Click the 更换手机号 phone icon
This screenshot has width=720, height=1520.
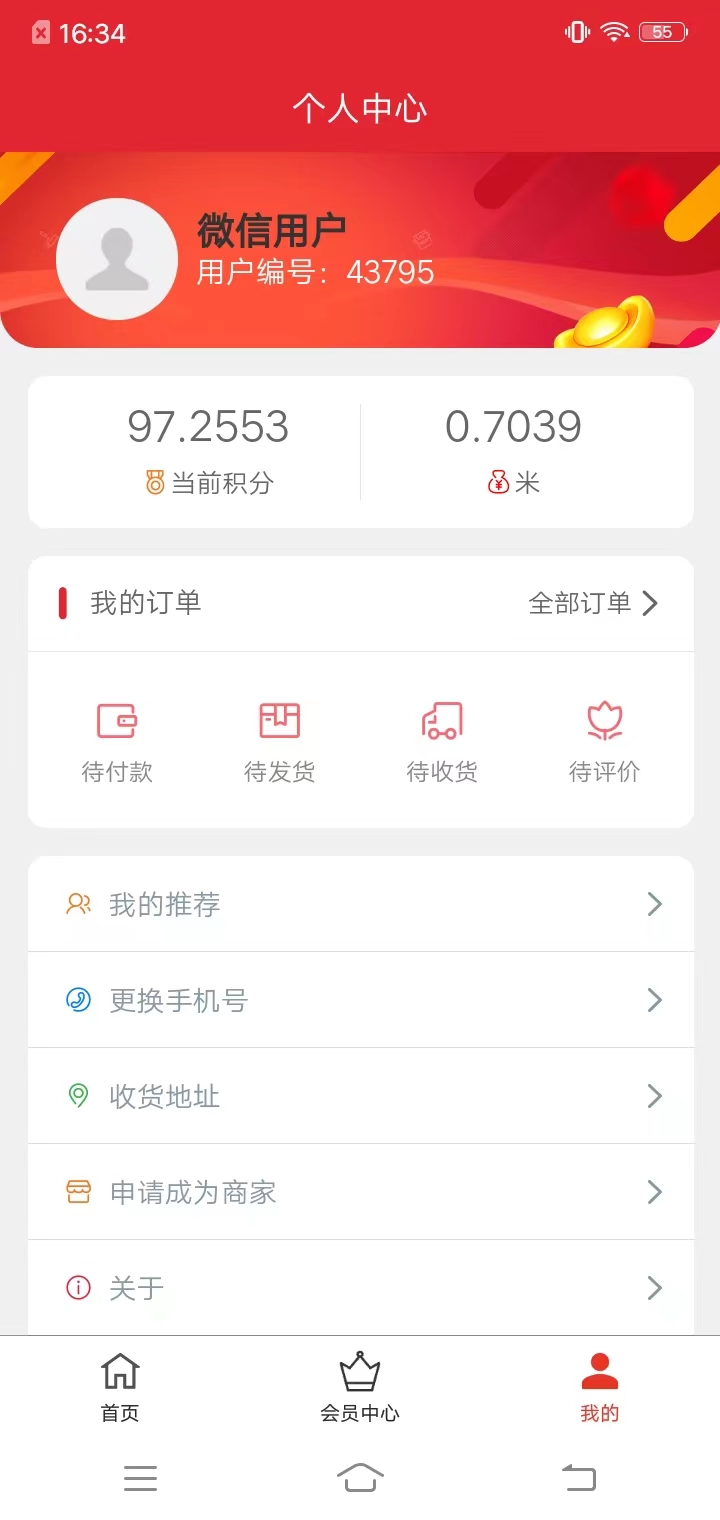(x=78, y=999)
